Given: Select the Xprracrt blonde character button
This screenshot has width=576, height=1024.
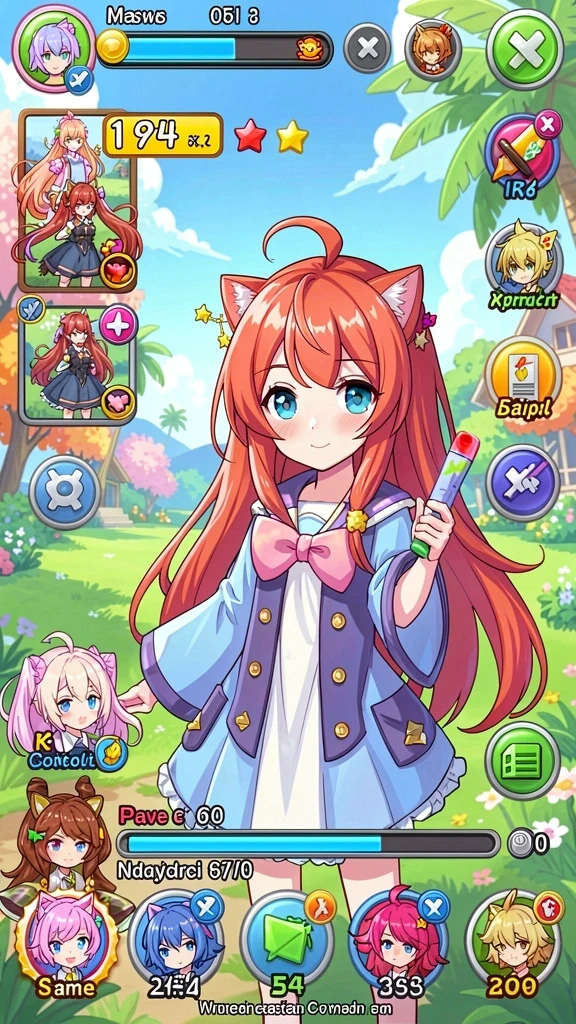Looking at the screenshot, I should click(x=523, y=261).
